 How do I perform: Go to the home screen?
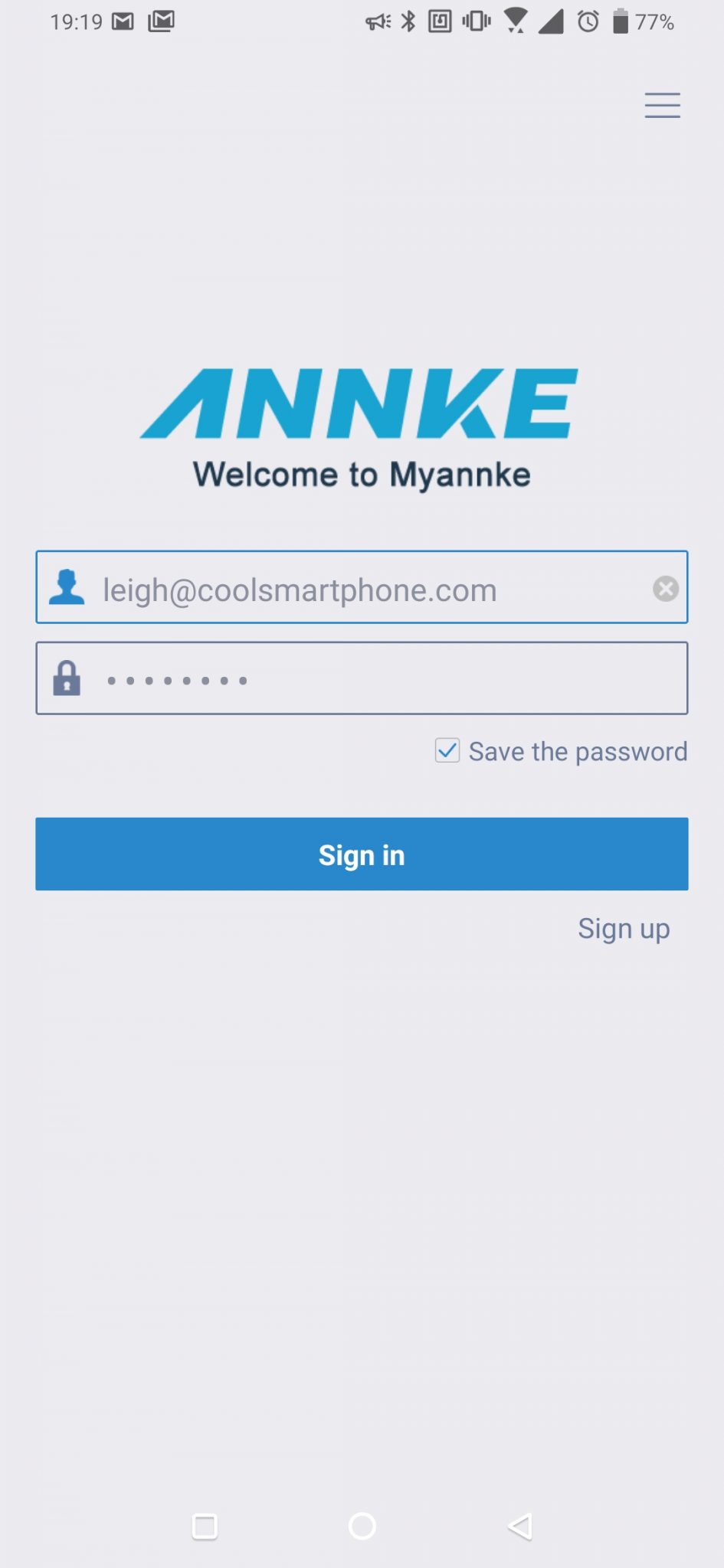click(x=362, y=1526)
